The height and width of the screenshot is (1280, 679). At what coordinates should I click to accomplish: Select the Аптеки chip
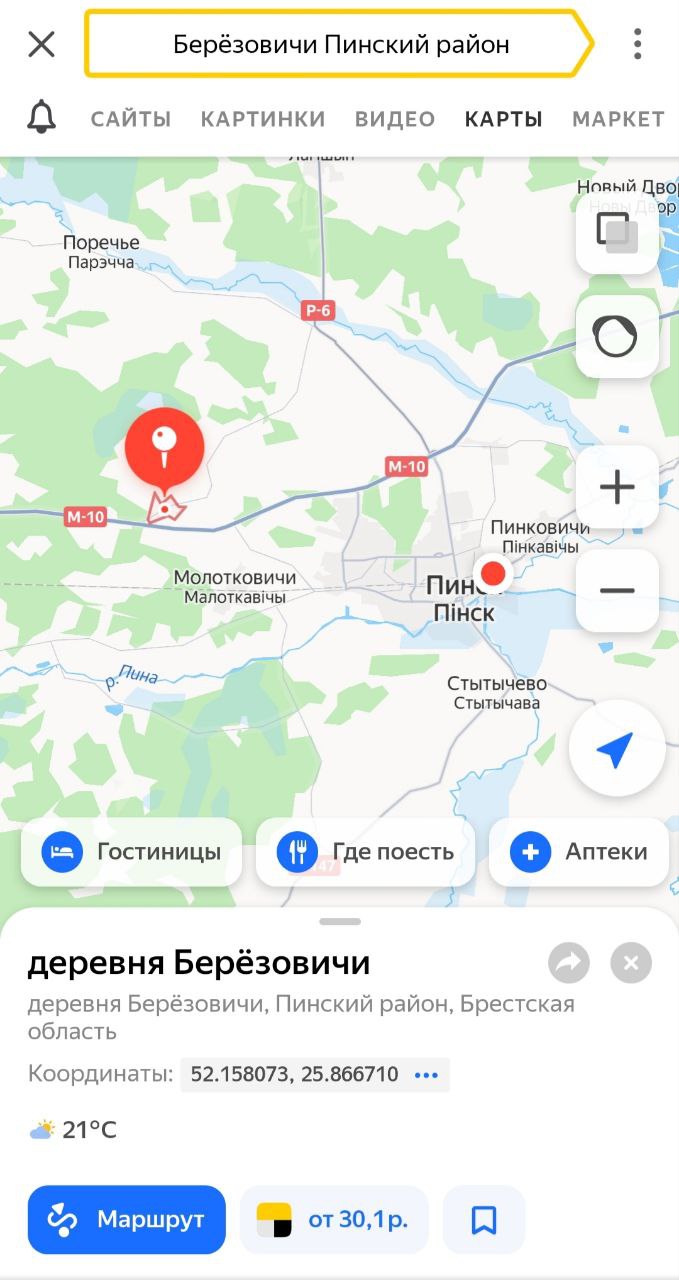pyautogui.click(x=578, y=852)
